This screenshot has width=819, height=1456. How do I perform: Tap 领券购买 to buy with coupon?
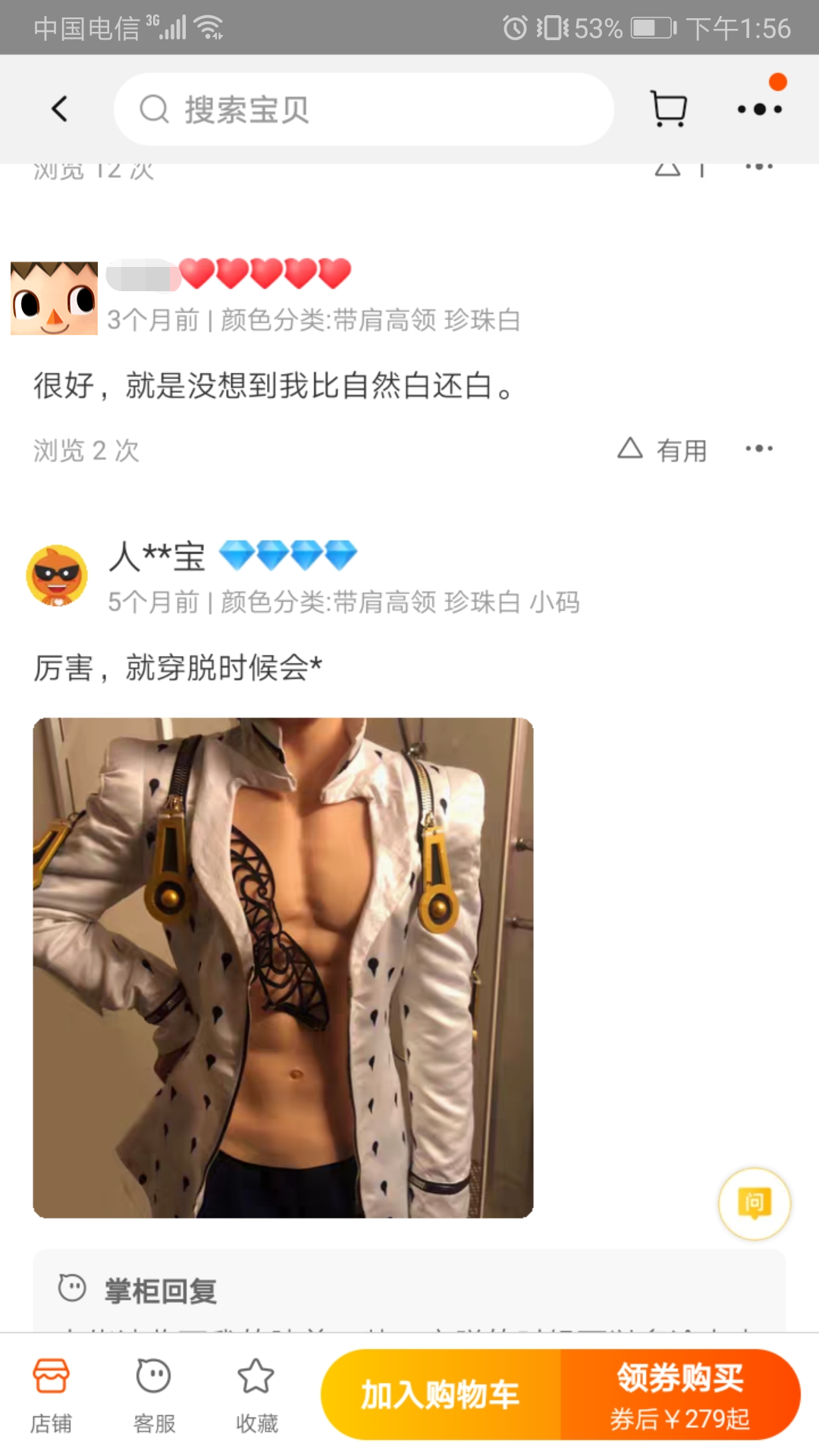[680, 1395]
